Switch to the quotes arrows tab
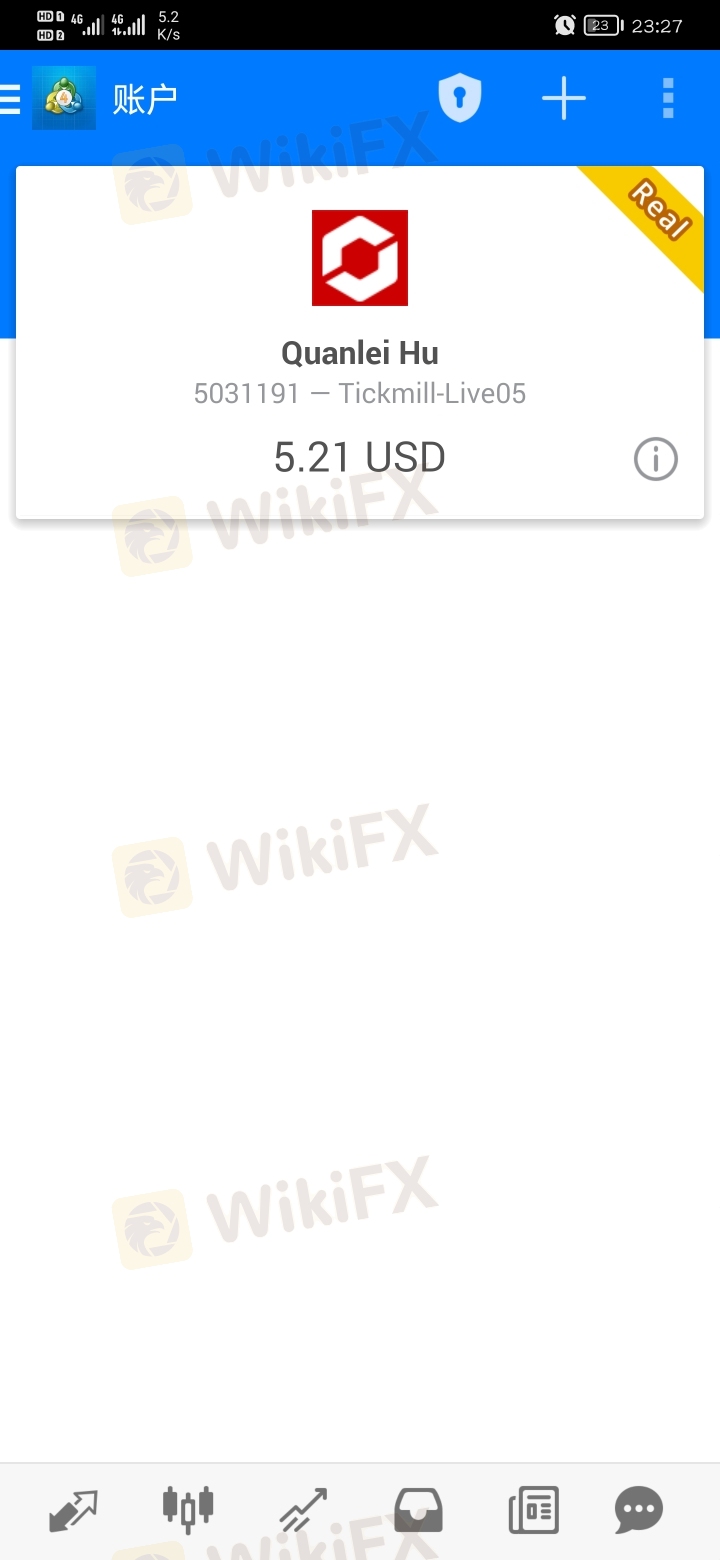 pos(74,1510)
